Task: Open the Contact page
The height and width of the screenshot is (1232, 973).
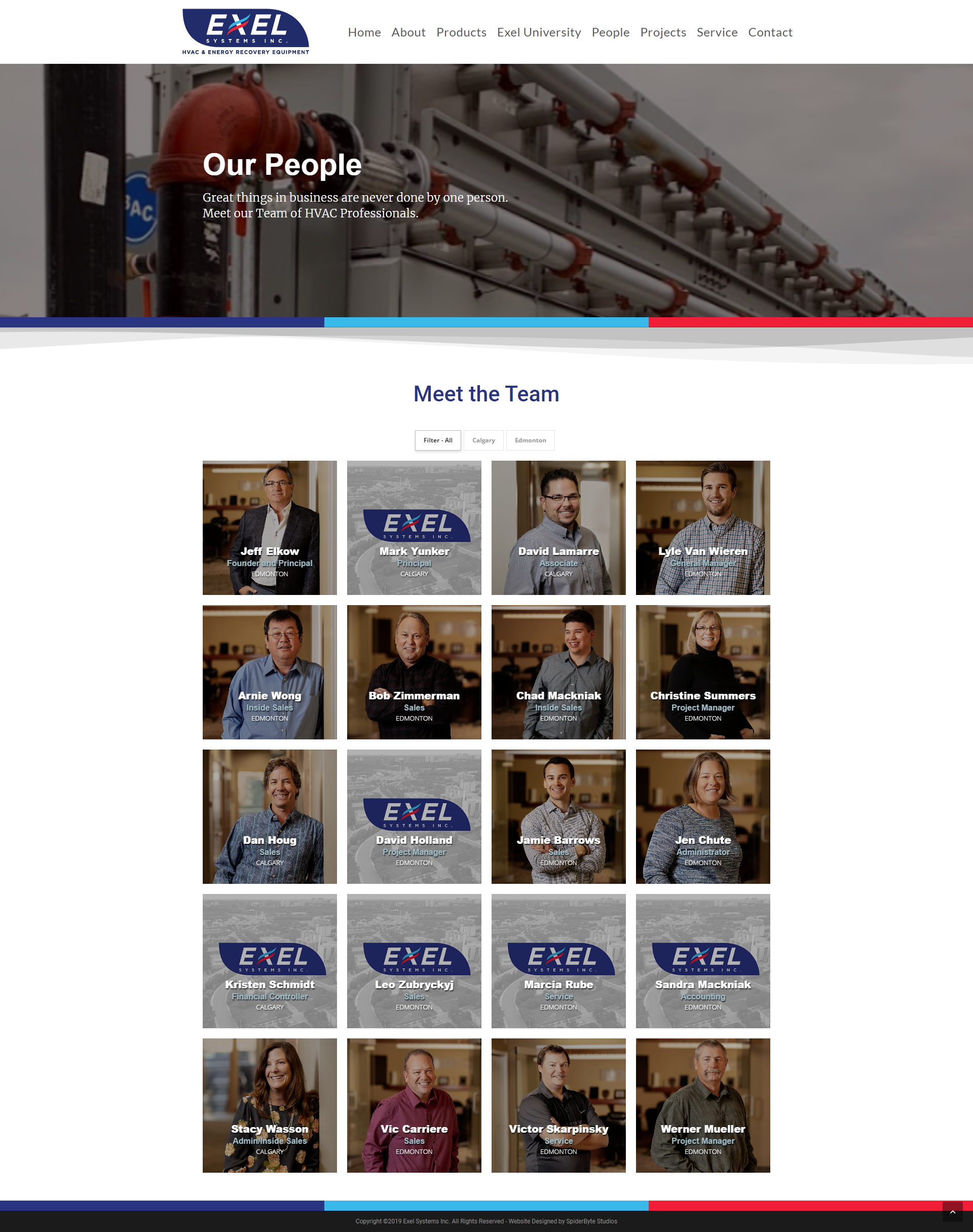Action: 770,32
